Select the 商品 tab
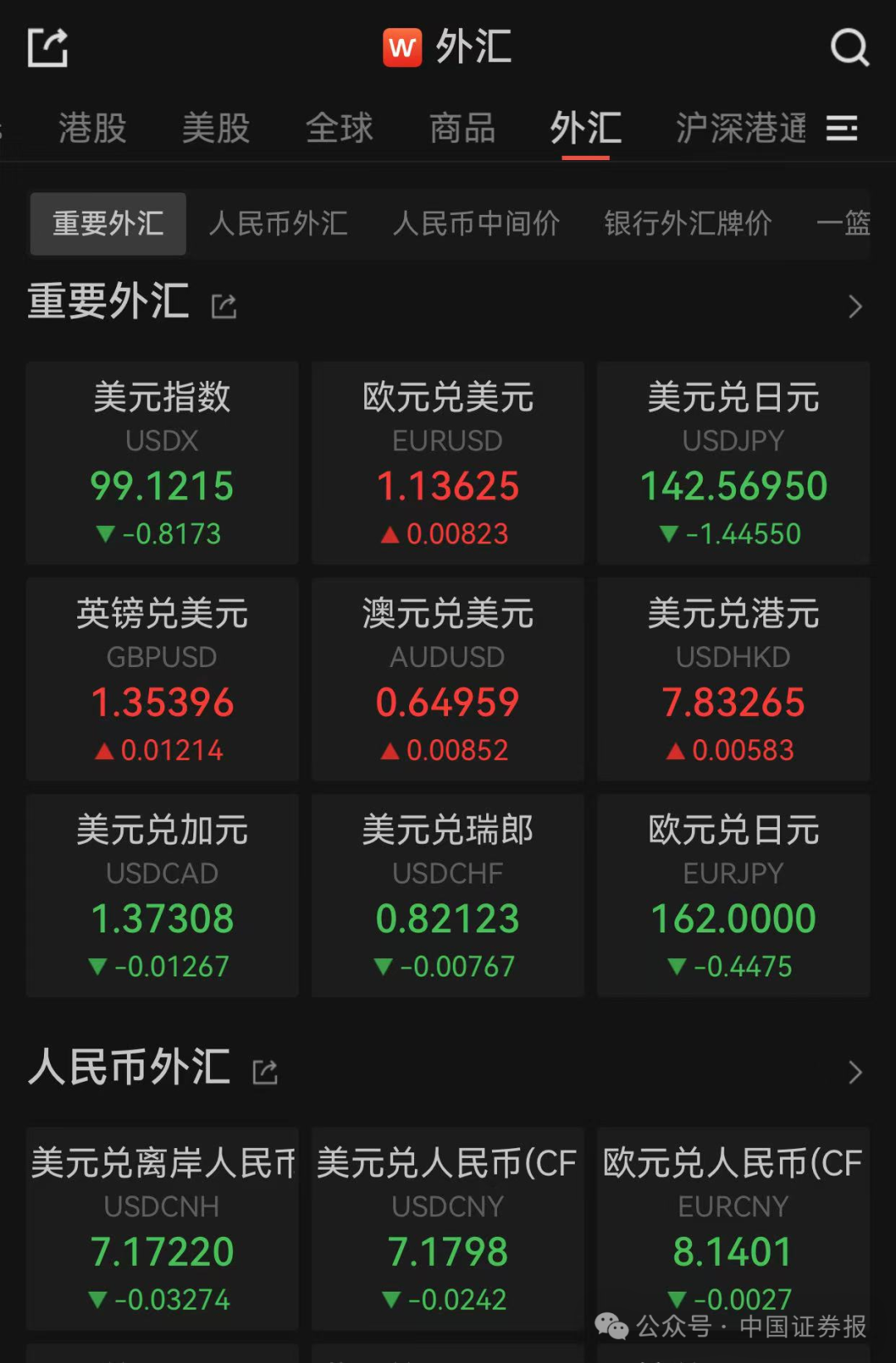The height and width of the screenshot is (1363, 896). coord(462,129)
